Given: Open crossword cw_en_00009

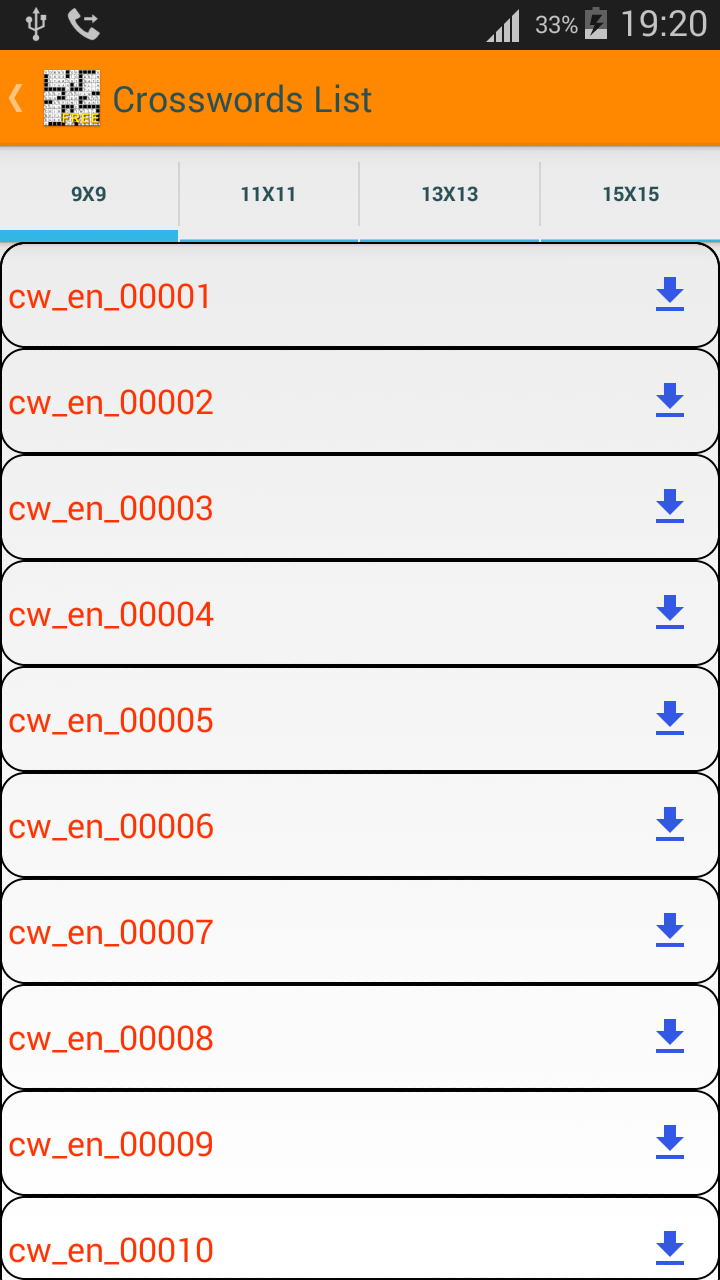Looking at the screenshot, I should point(111,1145).
